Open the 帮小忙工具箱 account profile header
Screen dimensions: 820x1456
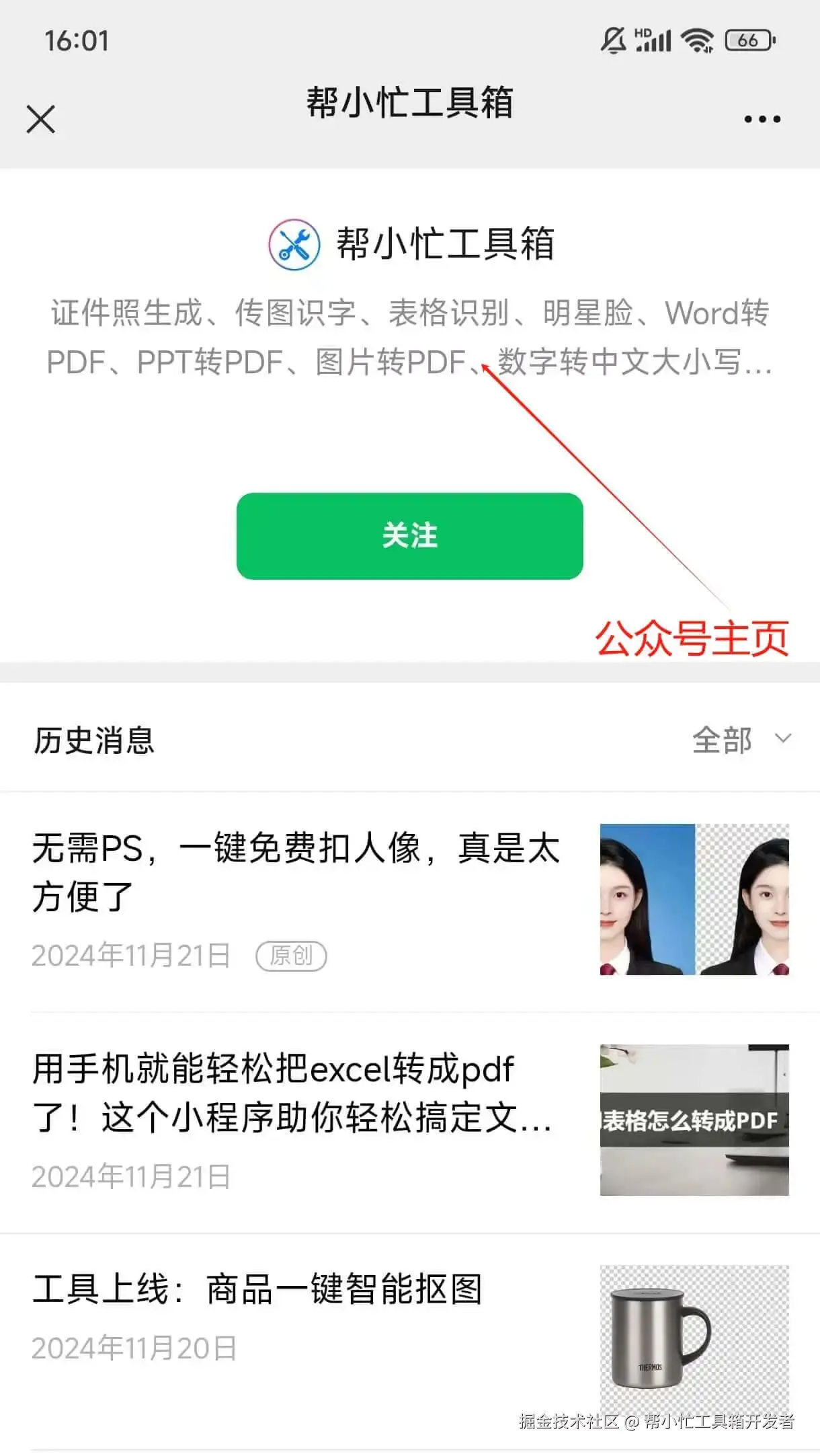(411, 243)
